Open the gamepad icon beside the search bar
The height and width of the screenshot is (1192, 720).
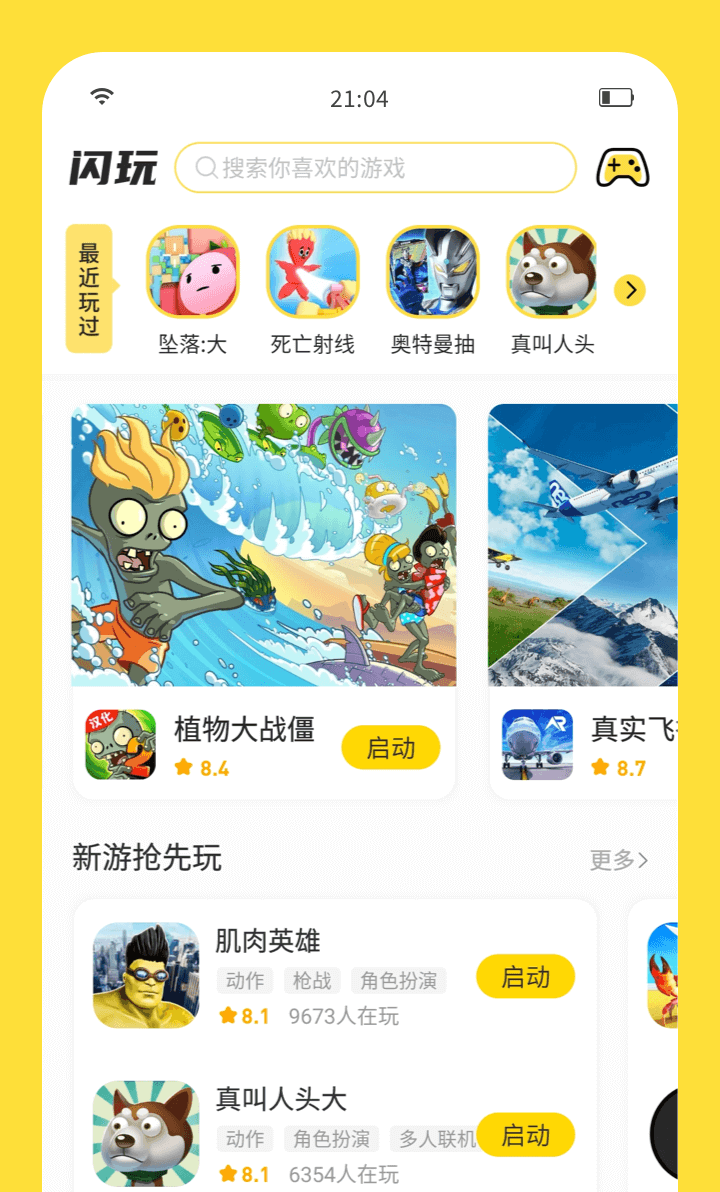point(622,168)
